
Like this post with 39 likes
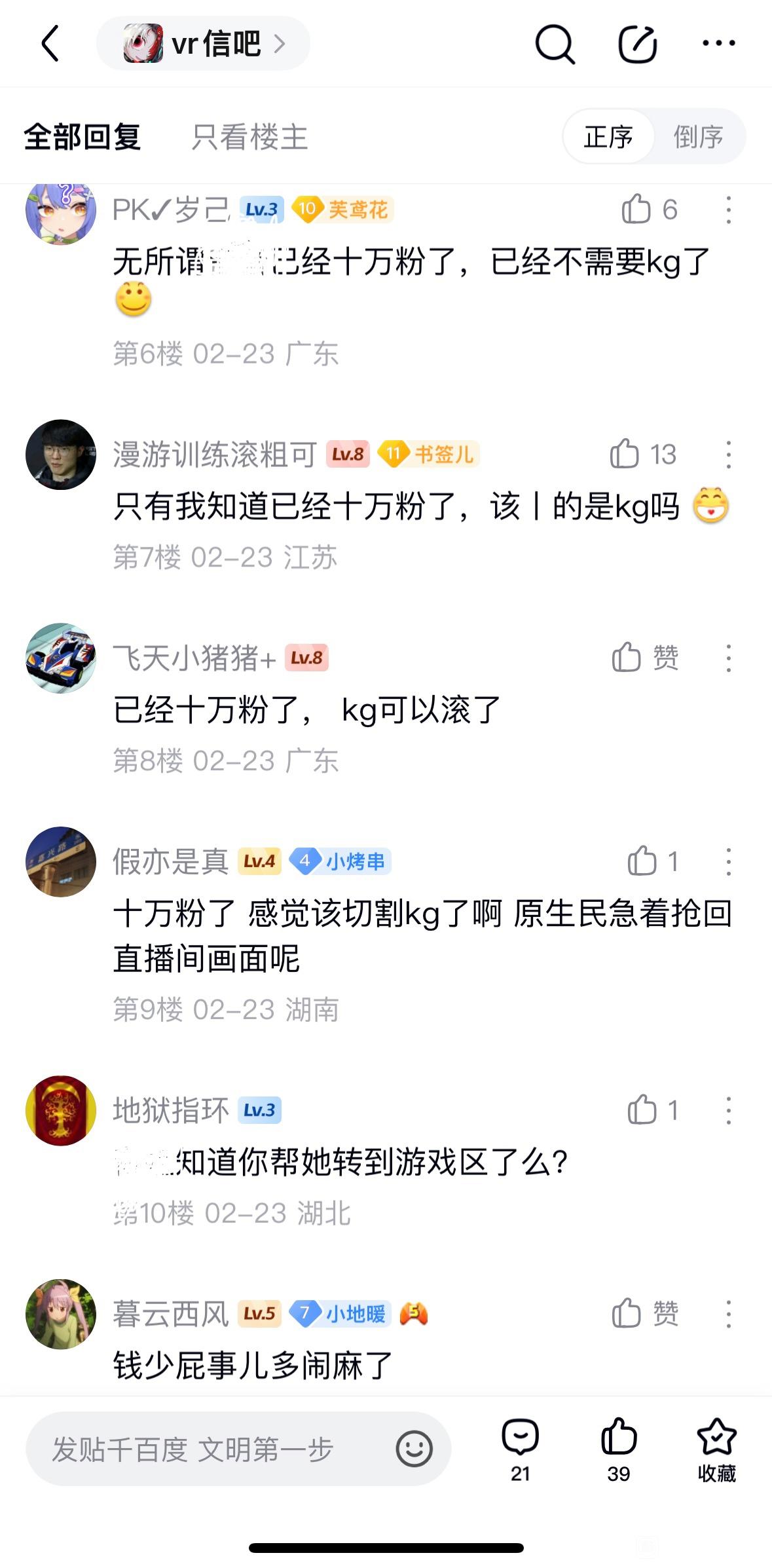click(x=618, y=1449)
